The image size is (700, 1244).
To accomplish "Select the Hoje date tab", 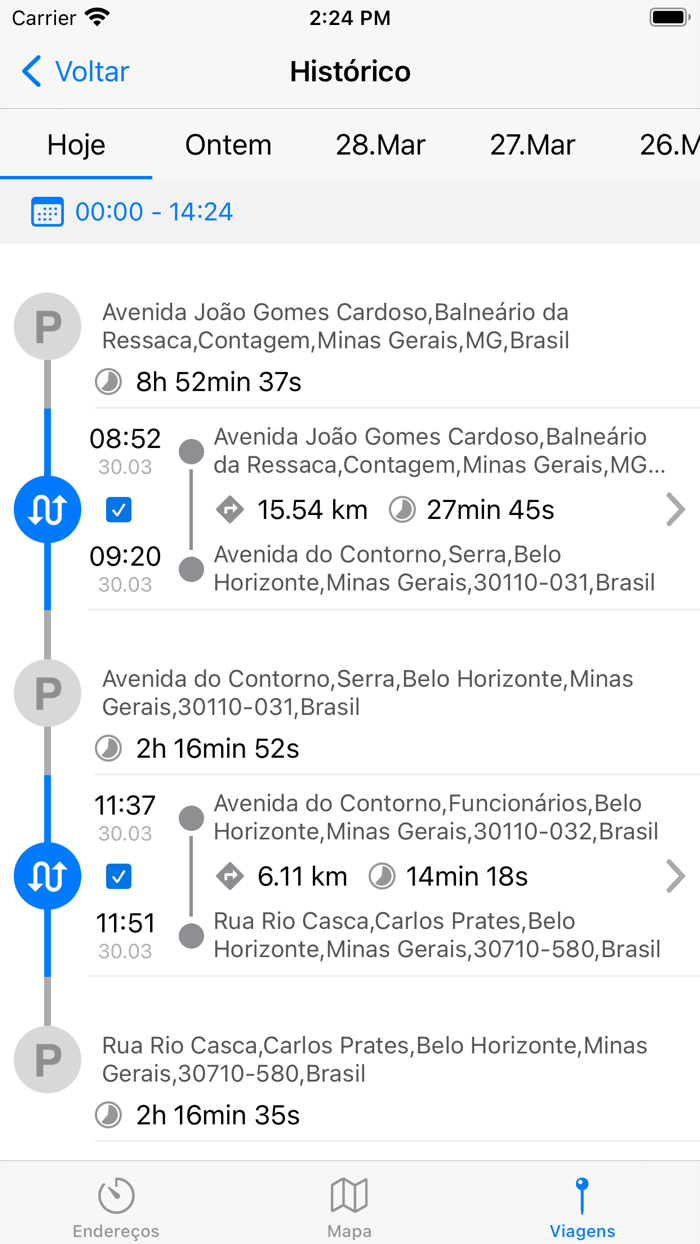I will [76, 145].
